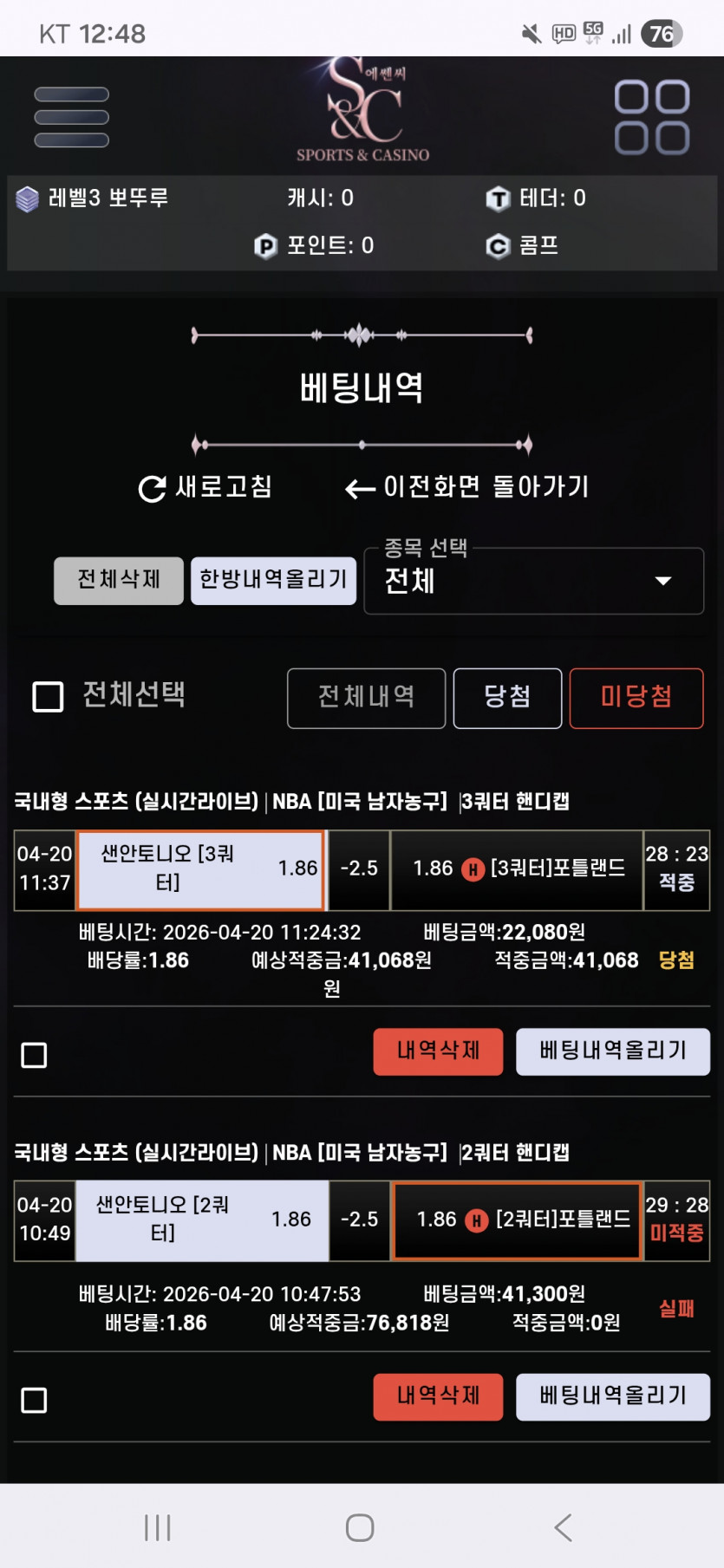Expand the 종목 선택 dropdown
The height and width of the screenshot is (1568, 724).
pyautogui.click(x=533, y=581)
